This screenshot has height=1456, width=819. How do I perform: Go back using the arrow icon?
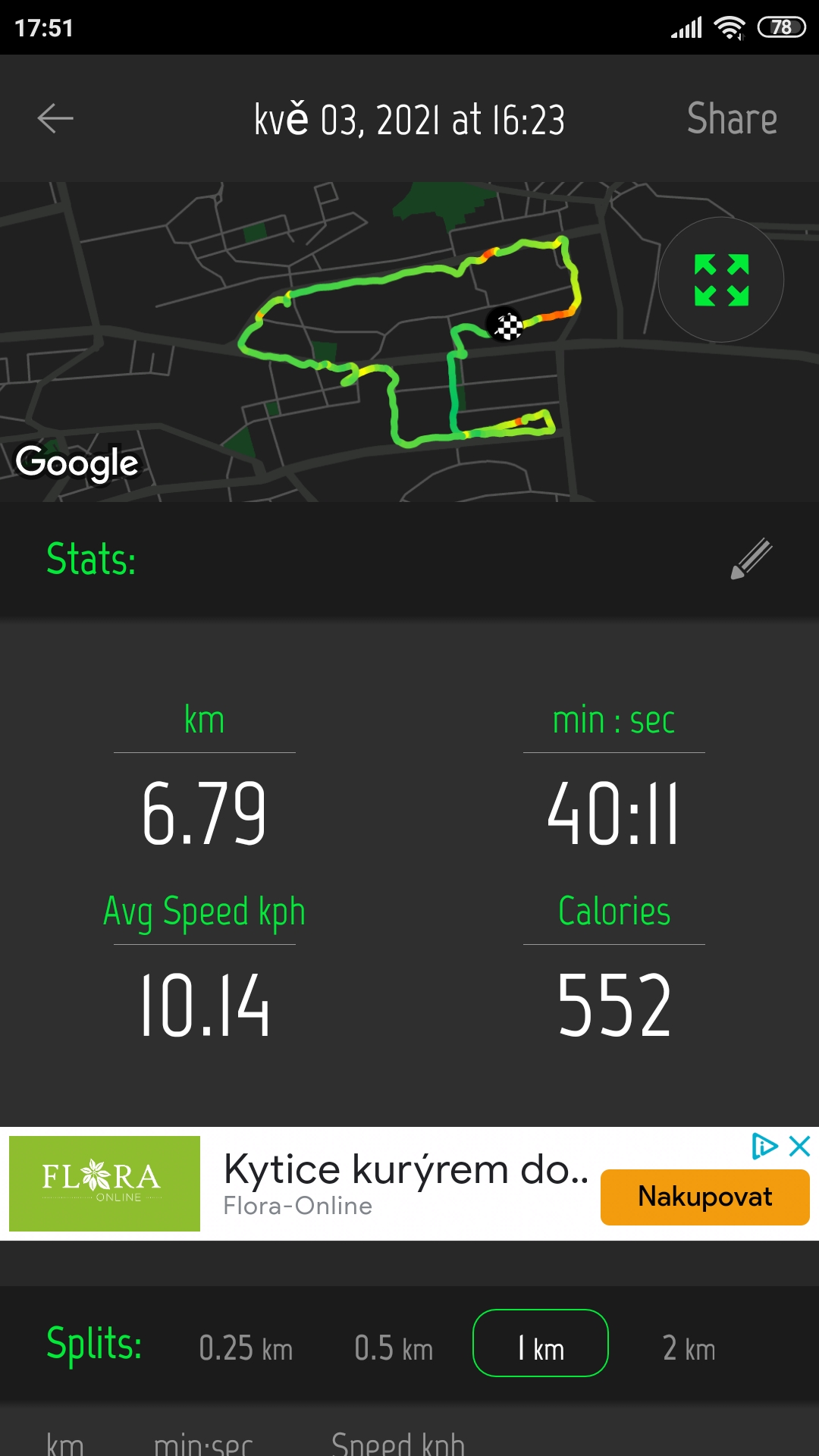pyautogui.click(x=55, y=118)
